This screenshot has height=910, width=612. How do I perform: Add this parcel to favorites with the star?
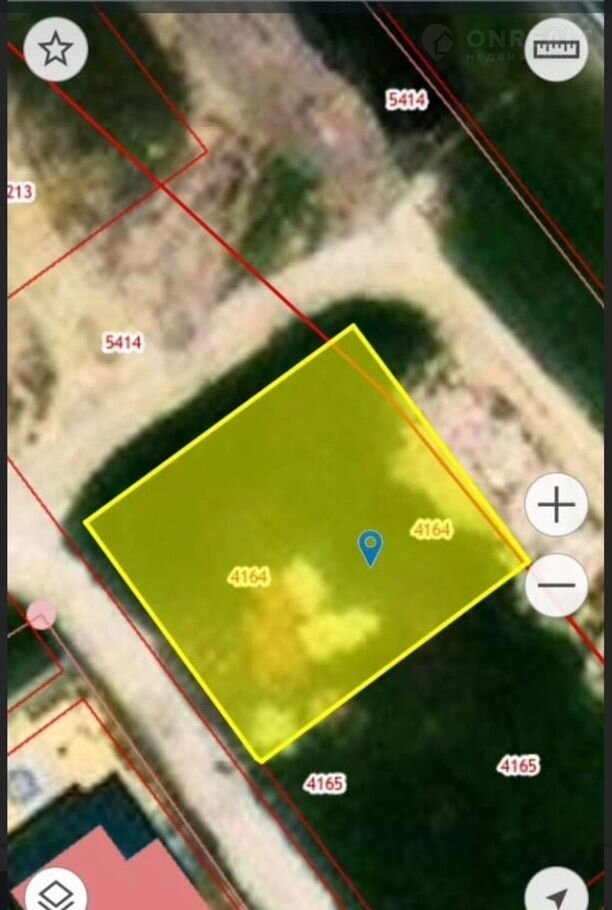pyautogui.click(x=55, y=49)
